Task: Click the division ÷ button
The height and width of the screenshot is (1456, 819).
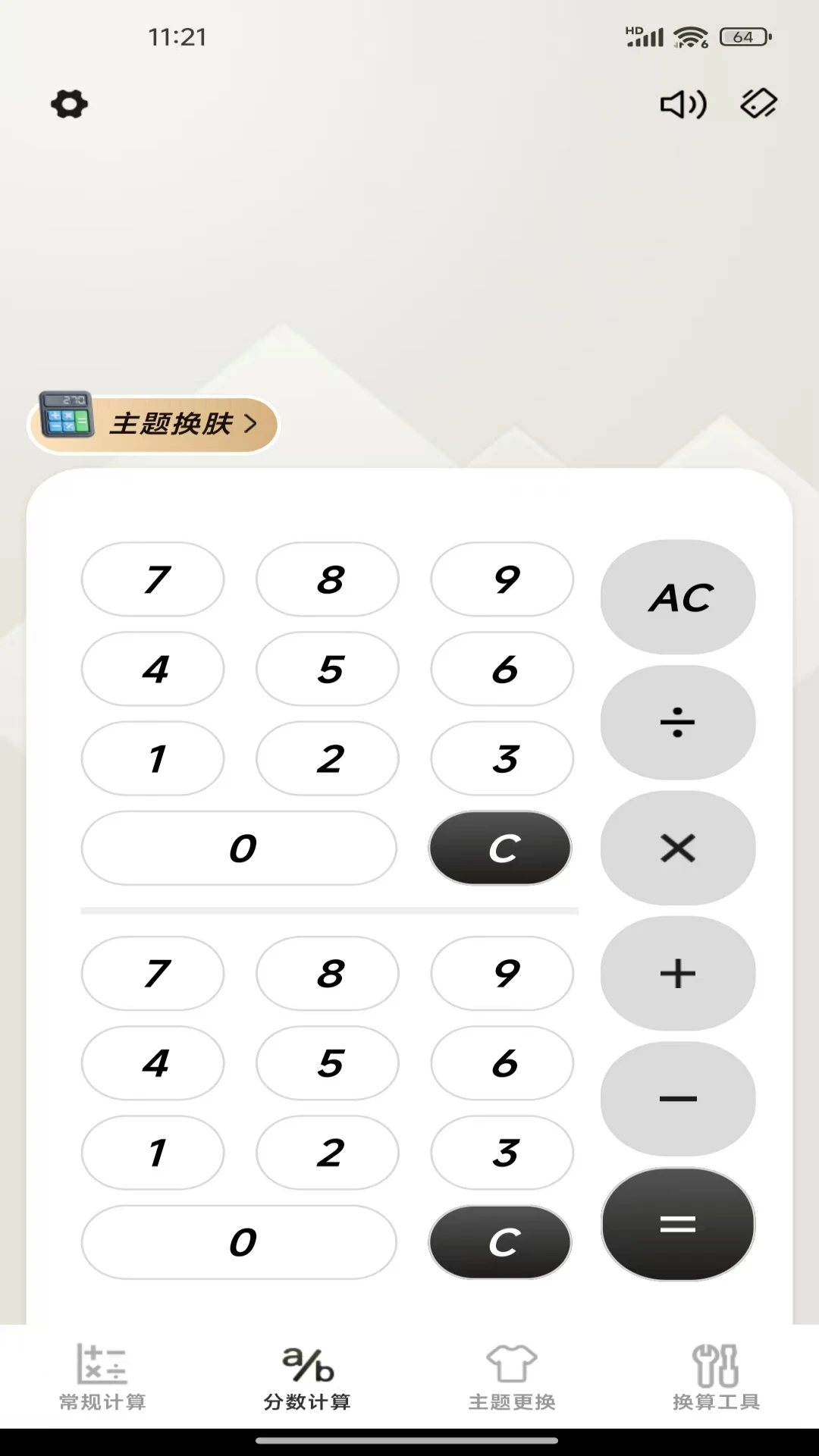Action: coord(677,722)
